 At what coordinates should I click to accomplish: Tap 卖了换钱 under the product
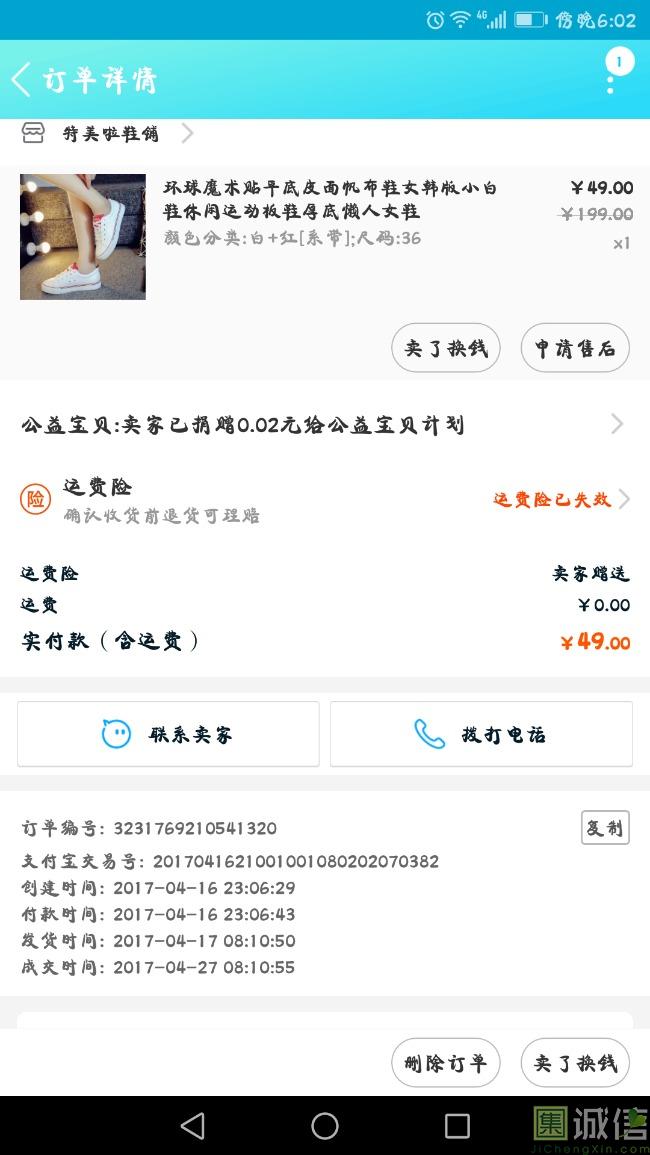click(x=445, y=348)
